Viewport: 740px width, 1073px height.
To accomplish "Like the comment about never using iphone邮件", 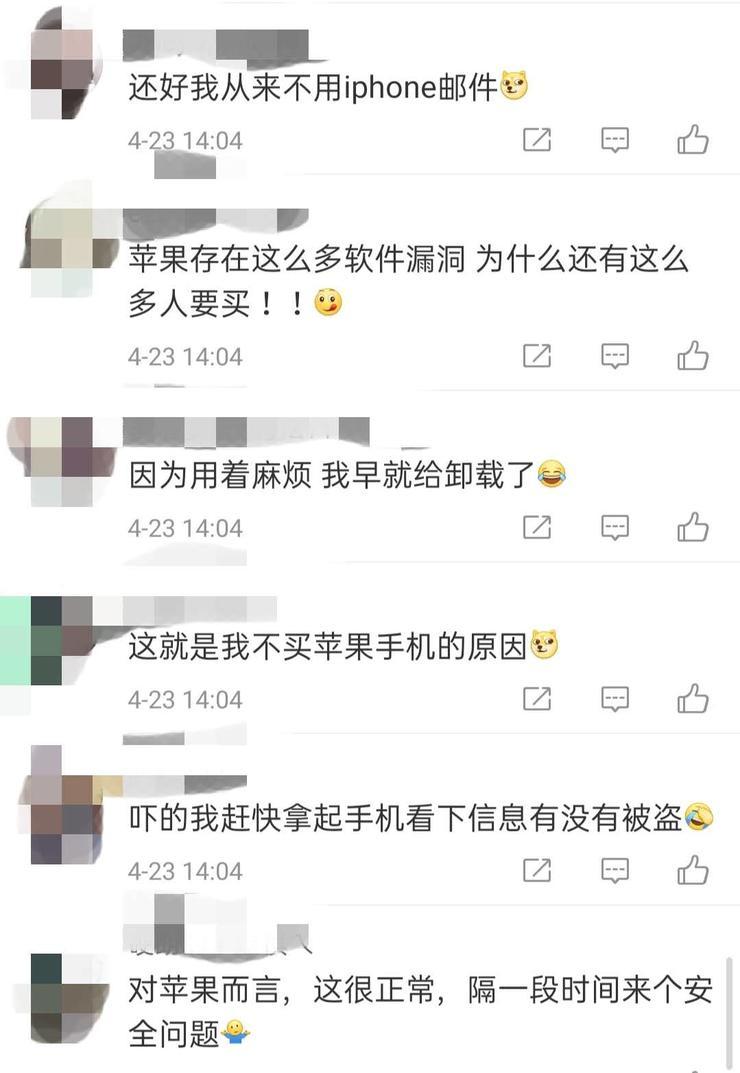I will 692,140.
